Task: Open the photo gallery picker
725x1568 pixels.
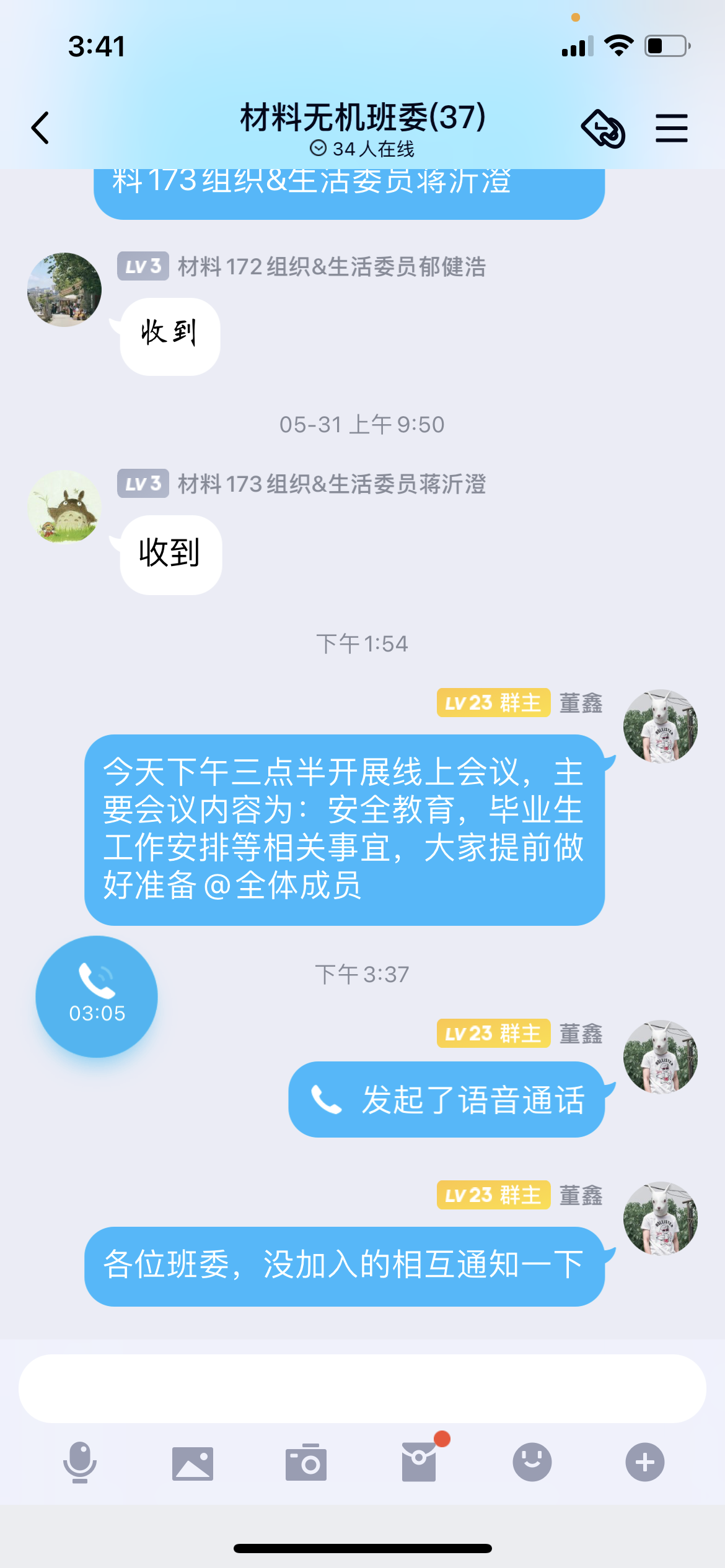Action: (193, 1463)
